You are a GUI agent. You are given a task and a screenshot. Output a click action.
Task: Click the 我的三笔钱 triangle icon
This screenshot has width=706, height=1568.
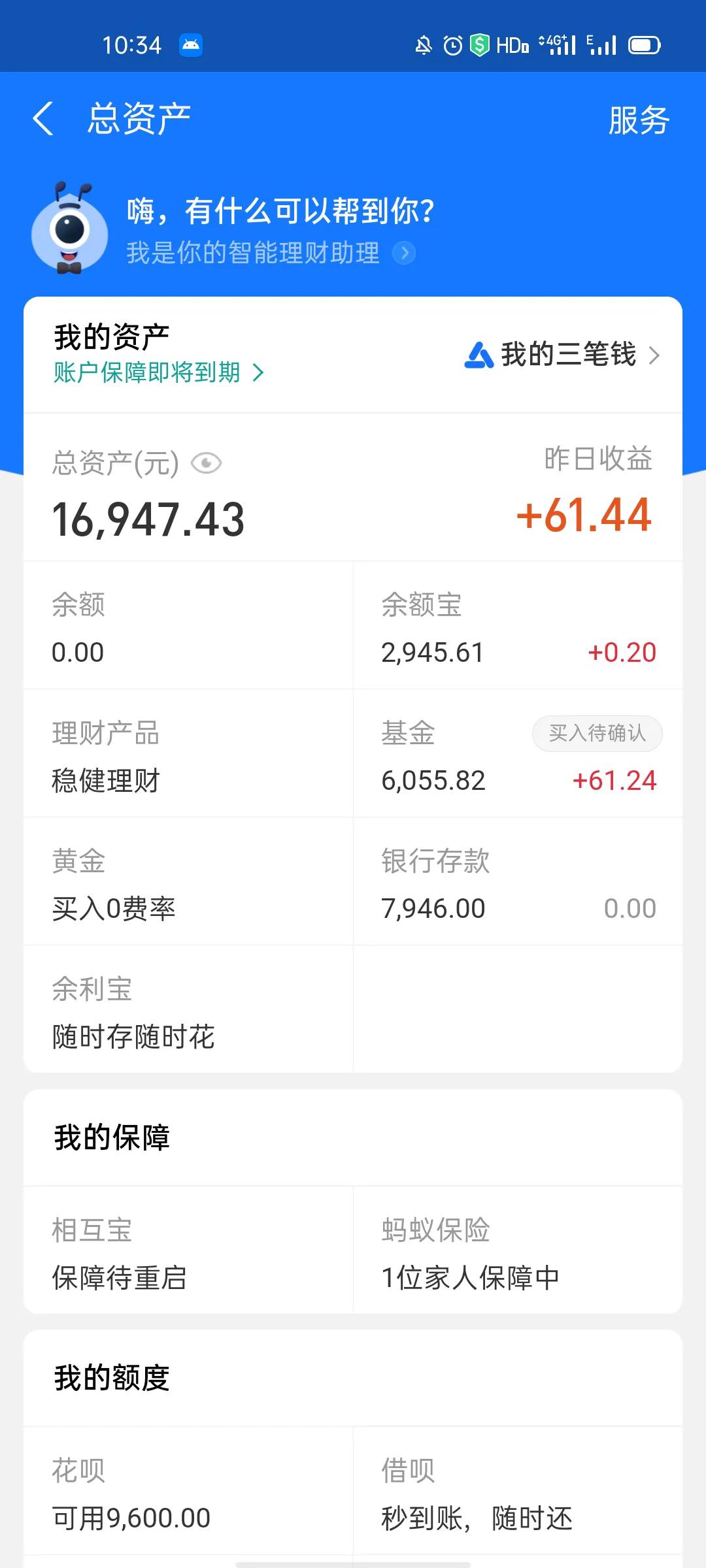click(x=478, y=355)
